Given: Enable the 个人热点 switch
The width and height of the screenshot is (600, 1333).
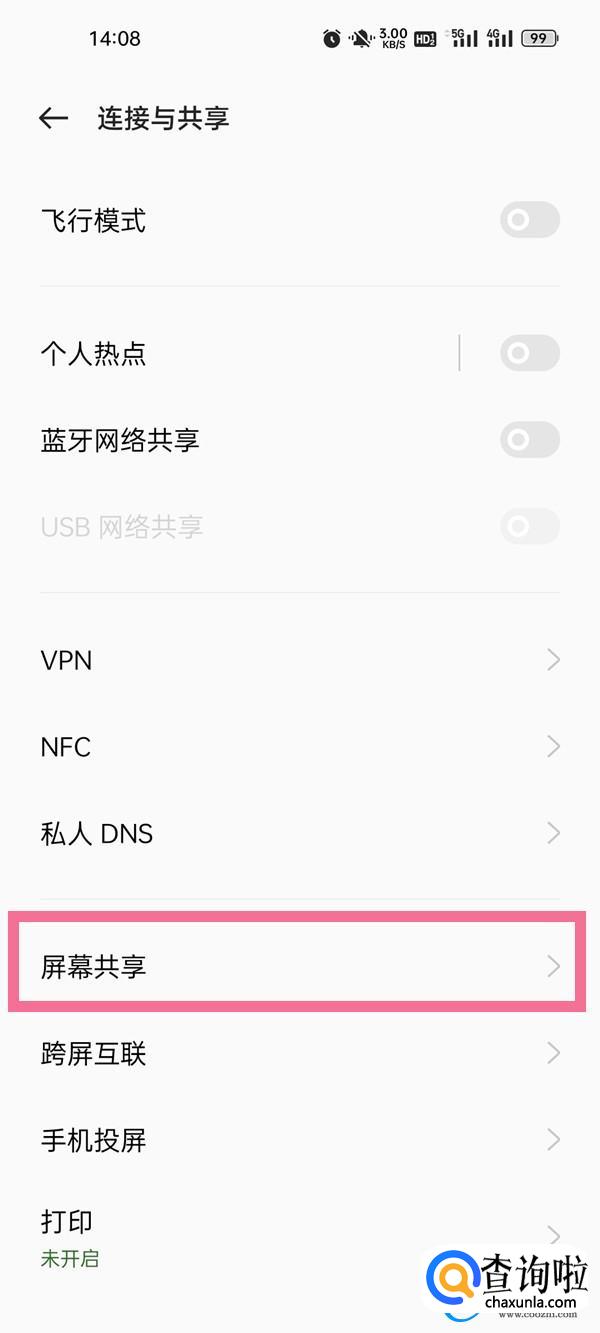Looking at the screenshot, I should (x=529, y=353).
